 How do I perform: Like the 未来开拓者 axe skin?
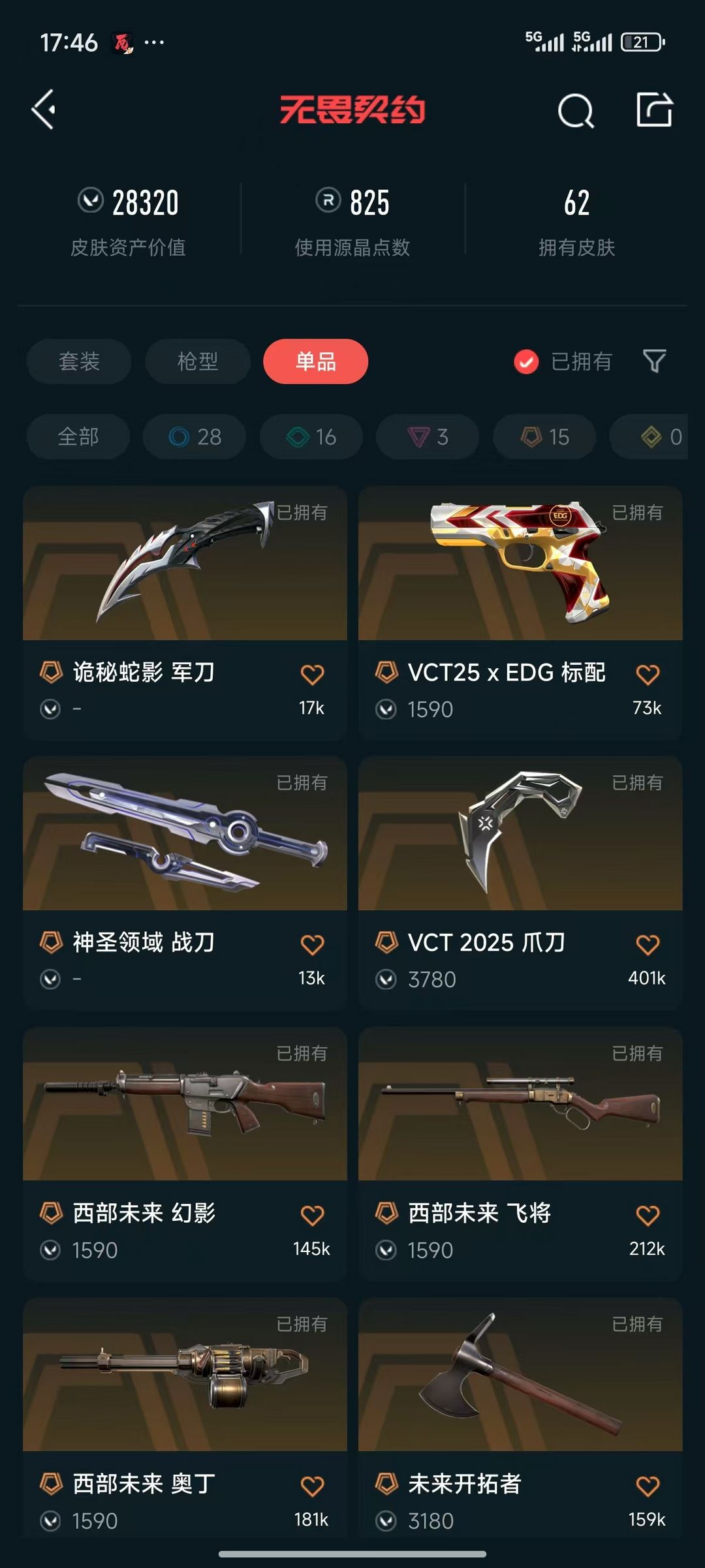[648, 1486]
